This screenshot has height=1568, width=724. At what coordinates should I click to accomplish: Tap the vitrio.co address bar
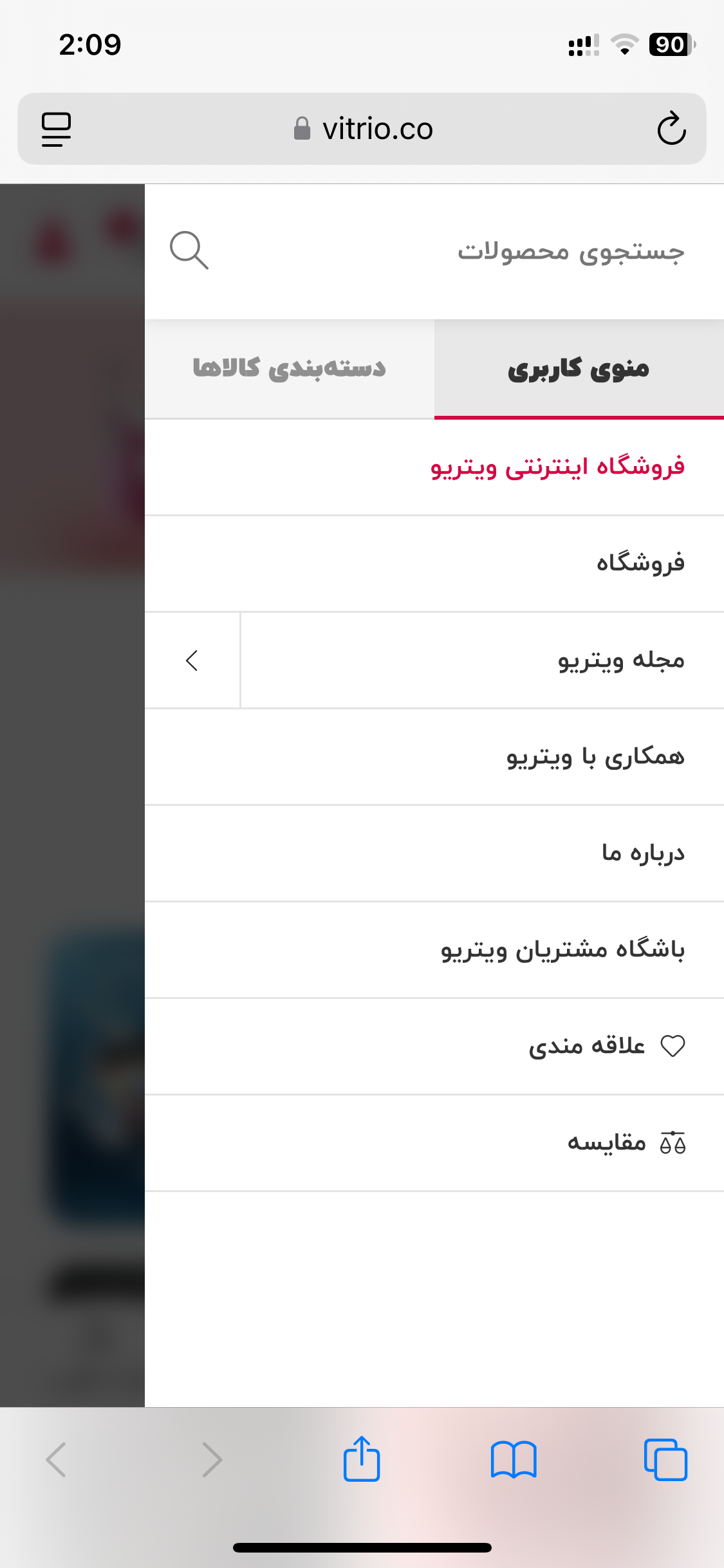click(363, 129)
